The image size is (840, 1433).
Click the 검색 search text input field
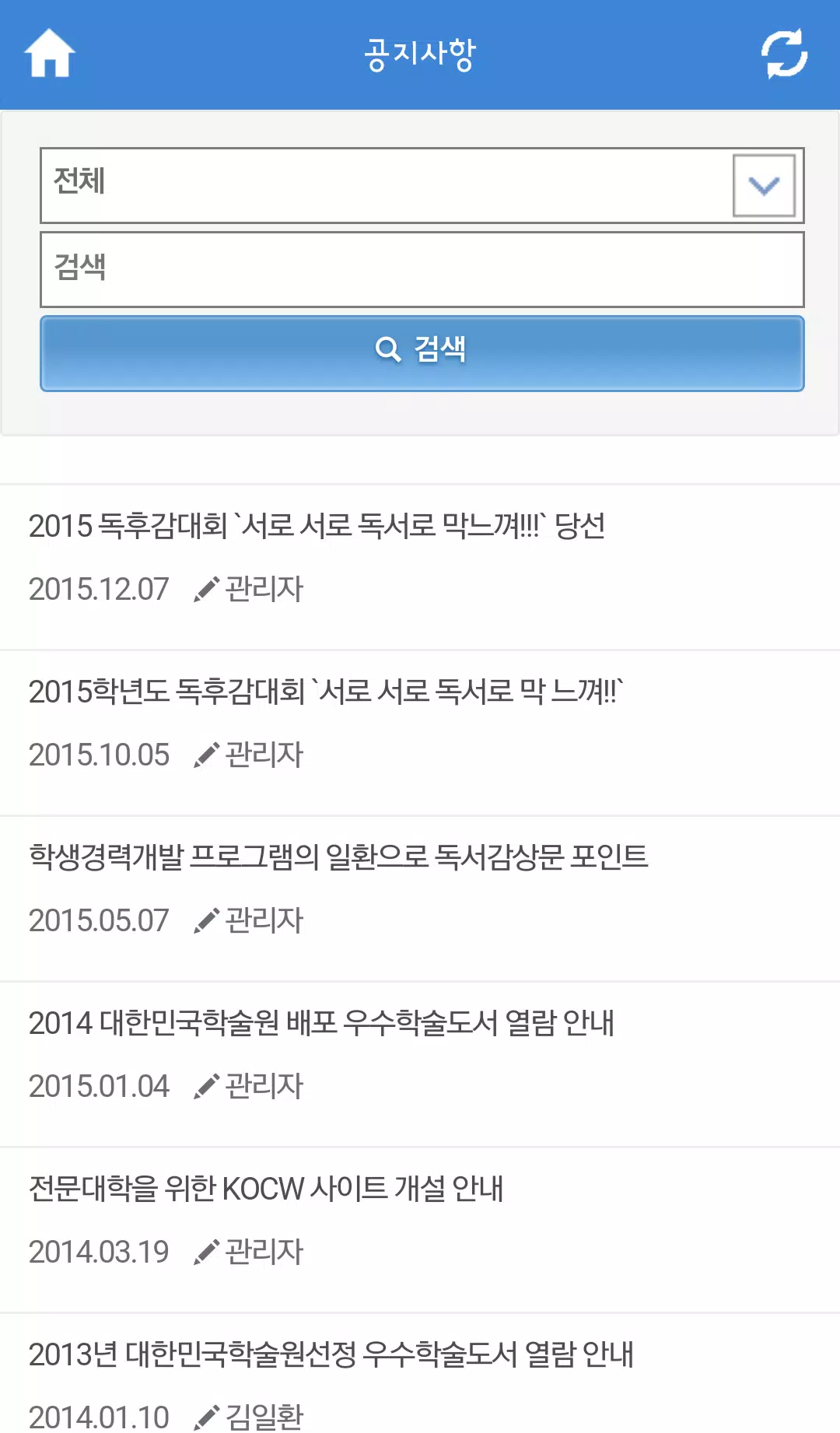(x=420, y=268)
